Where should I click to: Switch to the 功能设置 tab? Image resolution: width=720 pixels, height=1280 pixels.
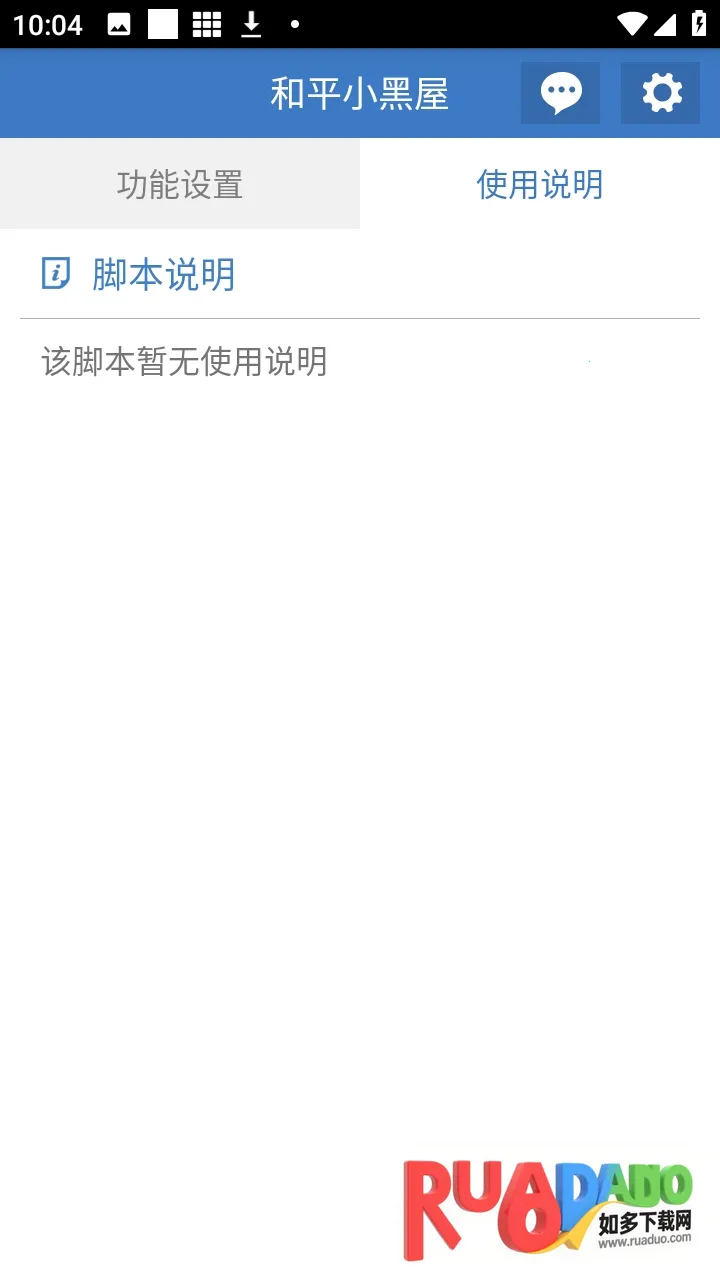pyautogui.click(x=180, y=184)
